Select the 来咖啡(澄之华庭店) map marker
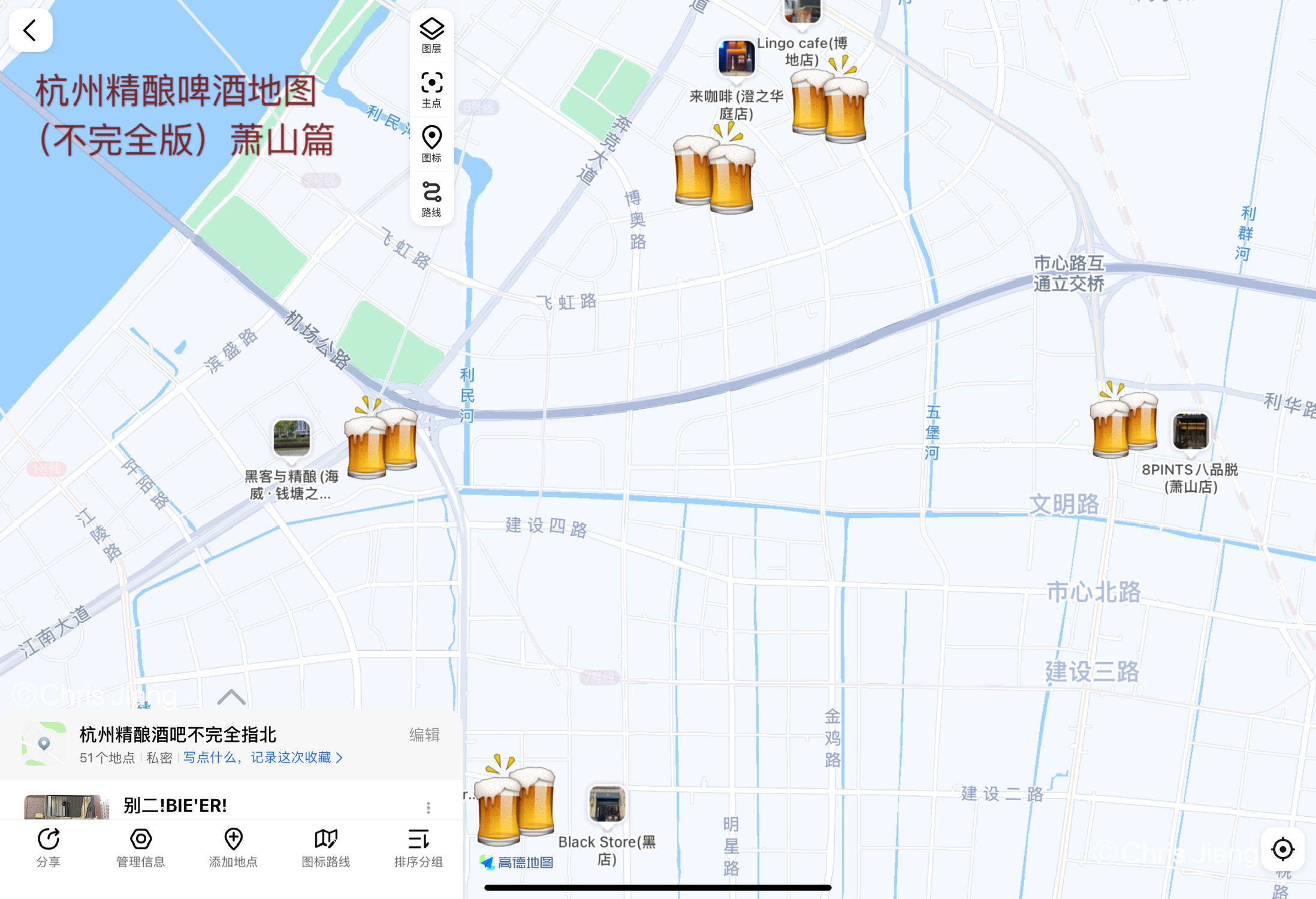This screenshot has height=899, width=1316. pos(736,58)
